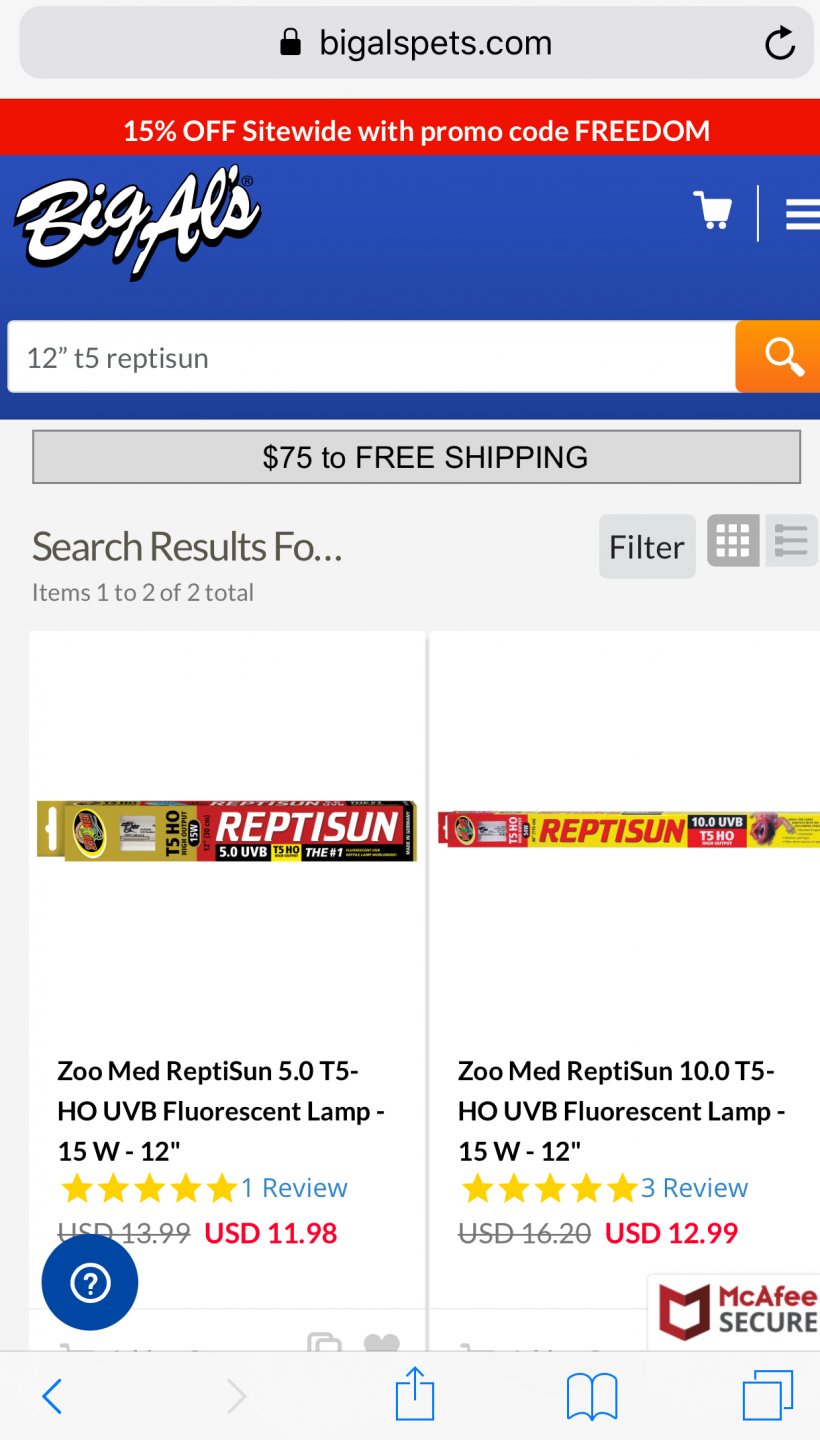The height and width of the screenshot is (1440, 820).
Task: Go to Big Al's homepage logo
Action: (137, 220)
